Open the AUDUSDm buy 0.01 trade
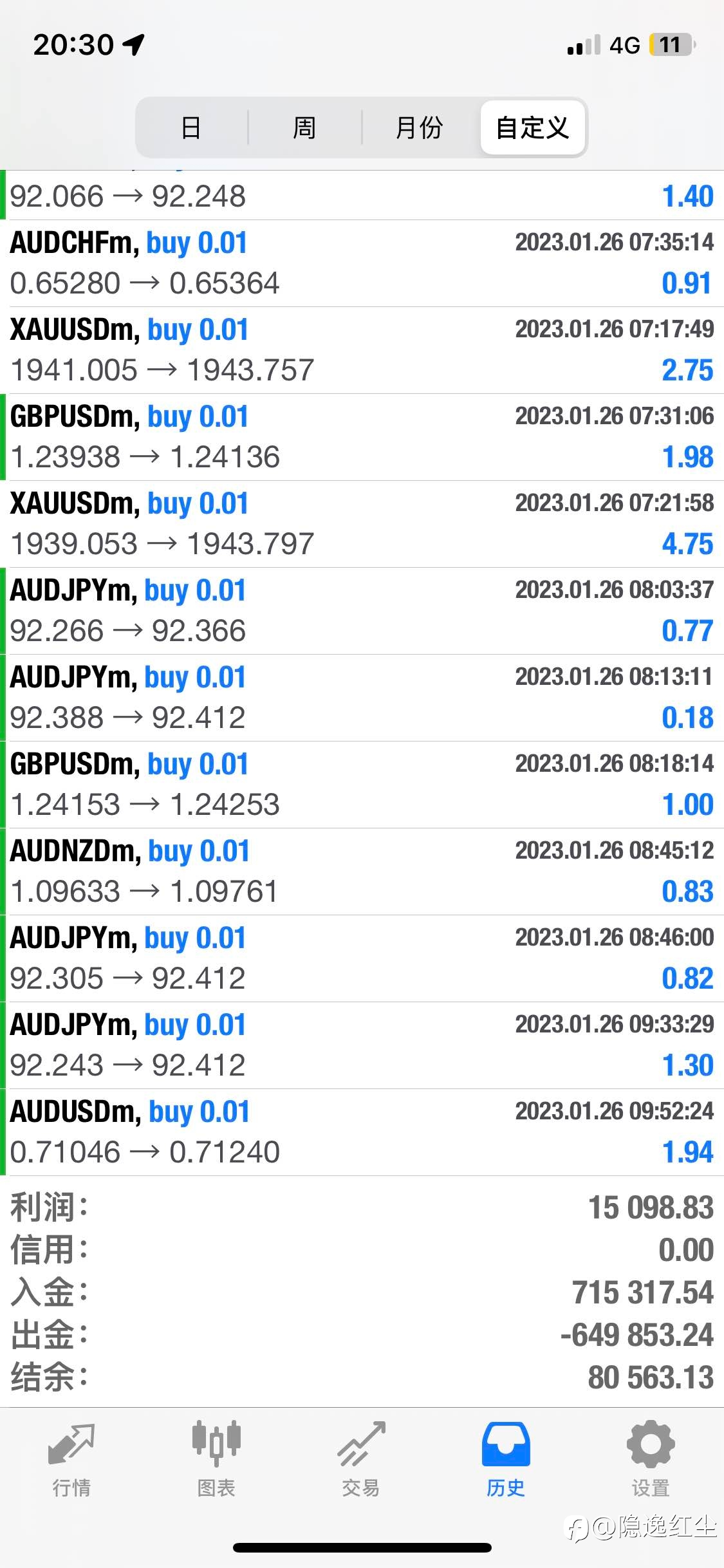 pos(362,1132)
